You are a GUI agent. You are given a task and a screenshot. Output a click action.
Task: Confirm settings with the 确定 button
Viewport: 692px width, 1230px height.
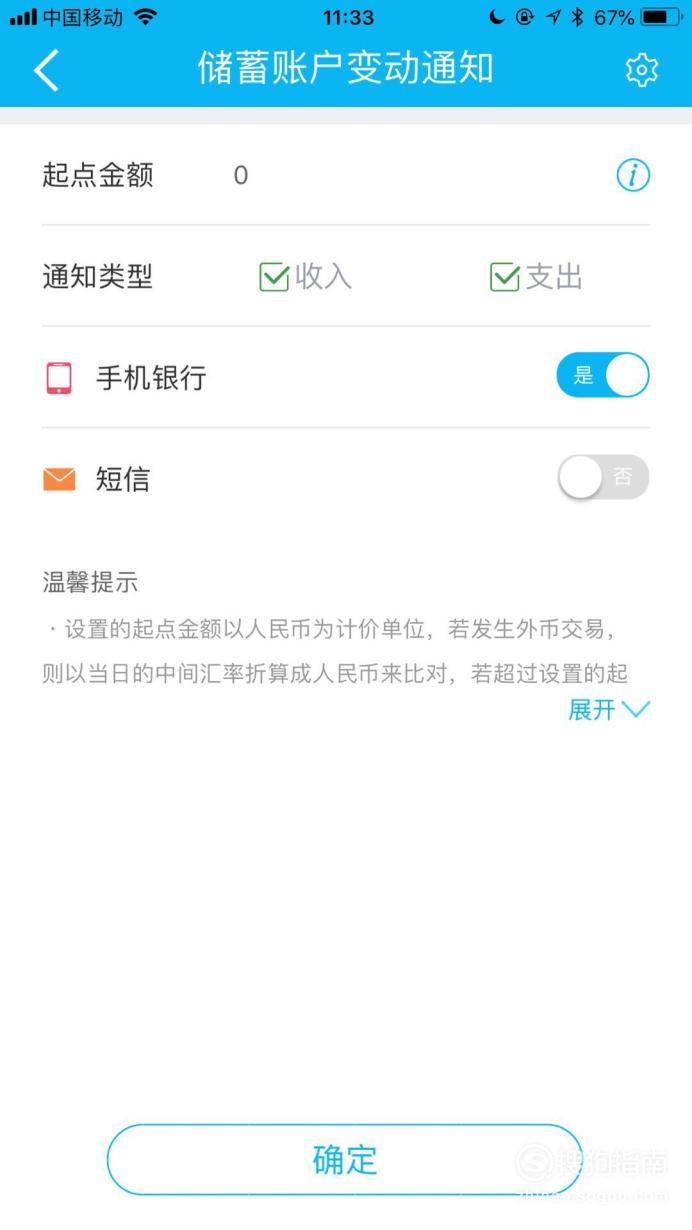(x=345, y=1160)
